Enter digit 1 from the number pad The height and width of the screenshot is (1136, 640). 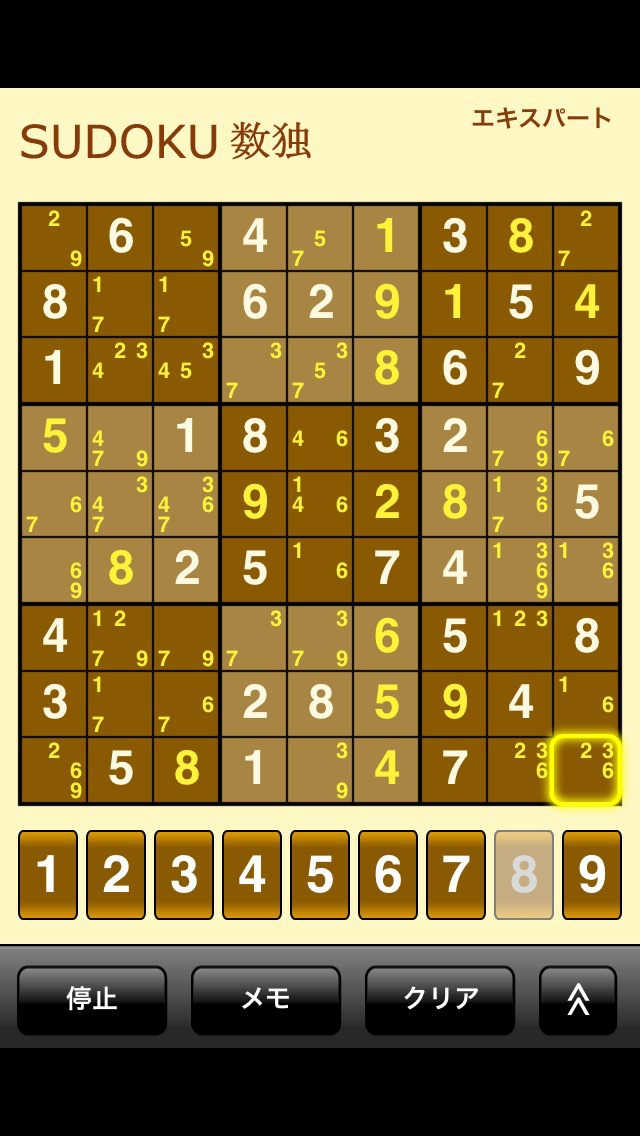48,874
